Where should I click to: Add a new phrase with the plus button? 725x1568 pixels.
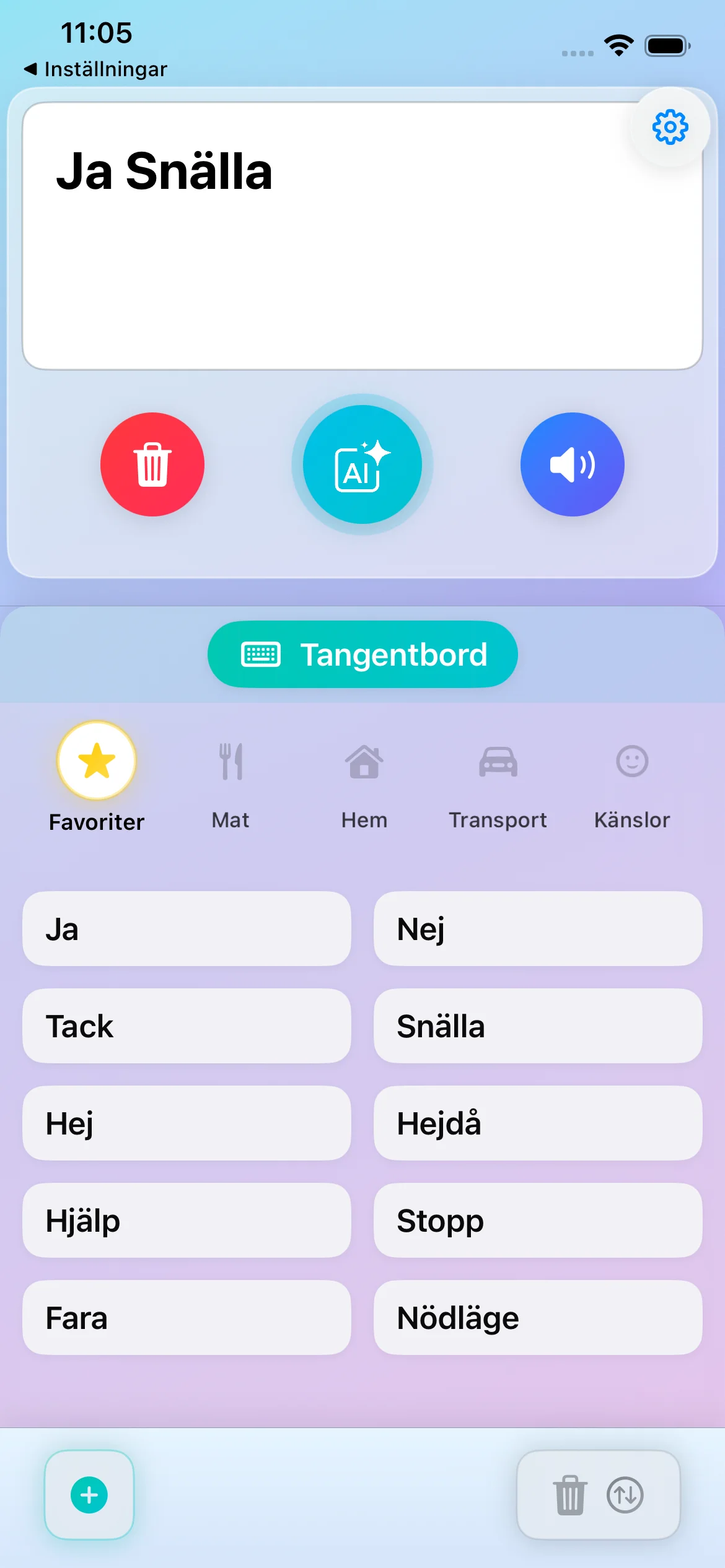click(x=89, y=1495)
